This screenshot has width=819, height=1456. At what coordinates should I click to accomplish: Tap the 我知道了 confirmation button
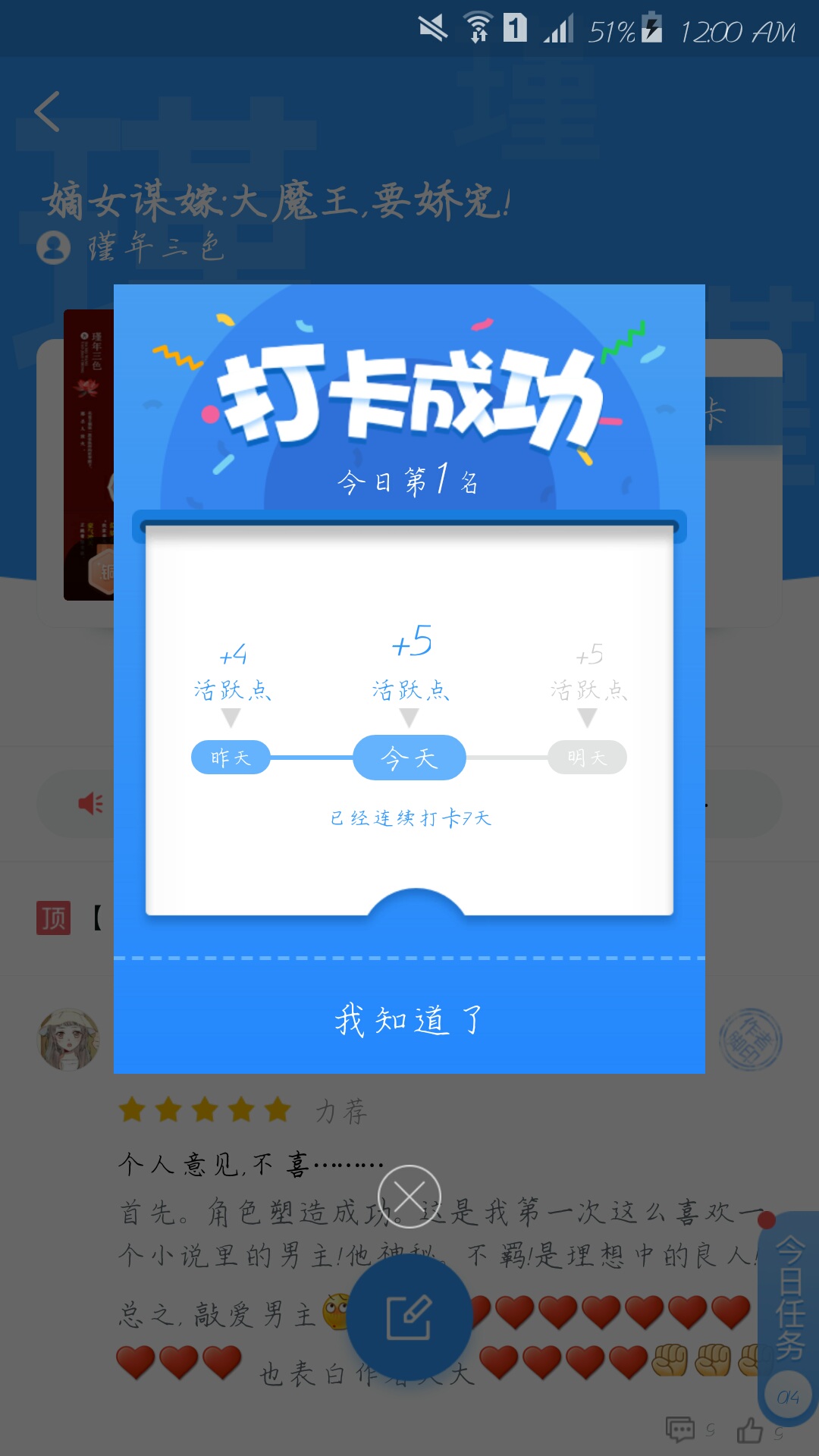[x=409, y=1018]
